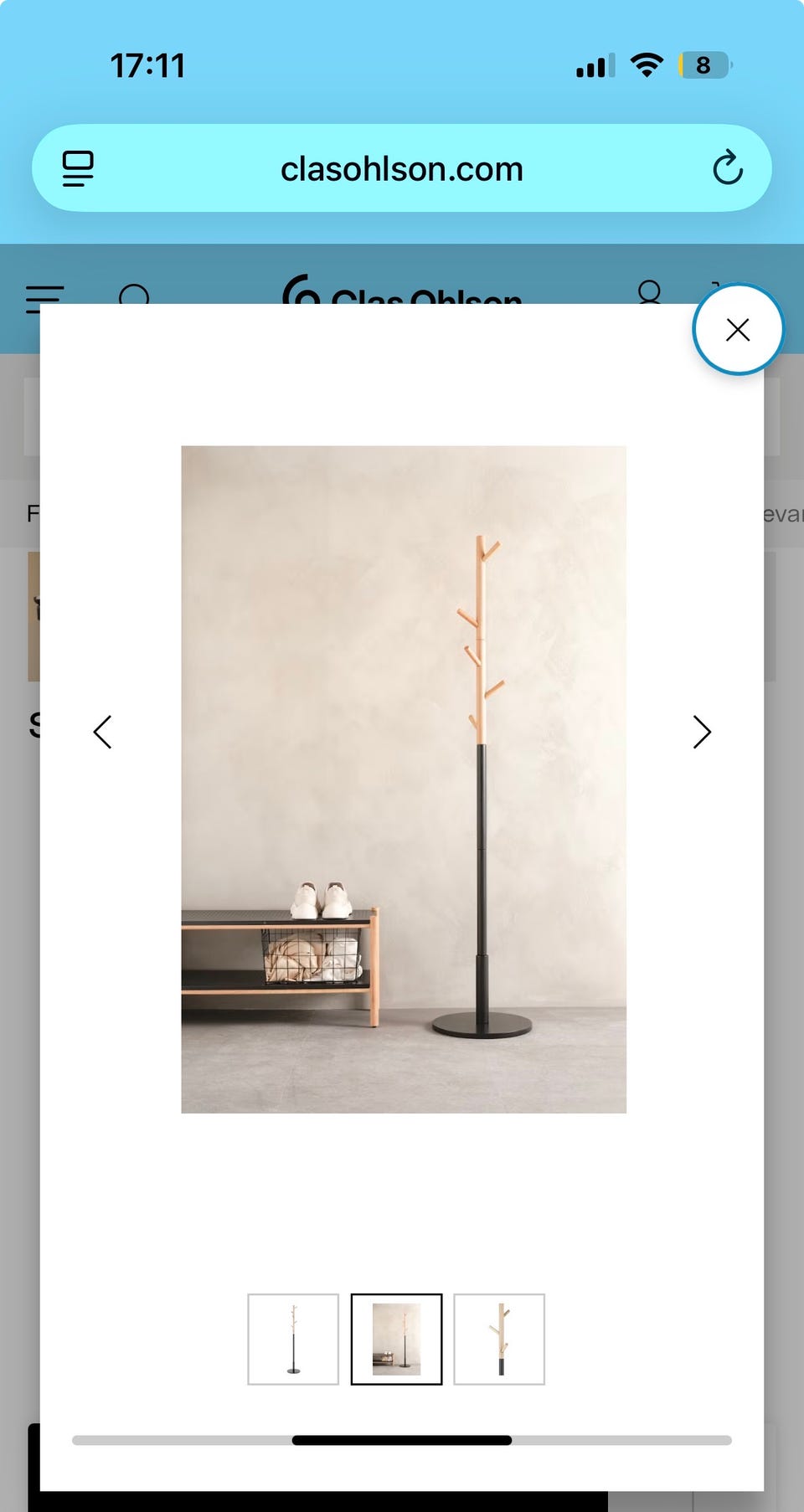The width and height of the screenshot is (804, 1512).
Task: Select the first coat rack thumbnail
Action: coord(292,1338)
